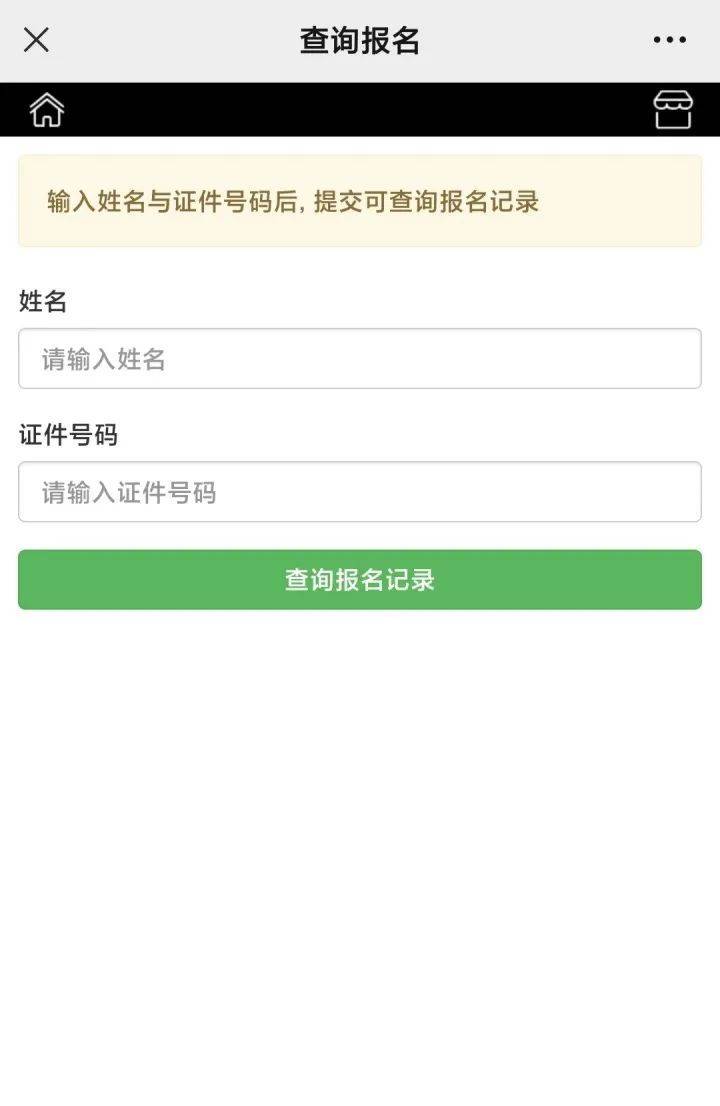Tap the query registration records button
Screen dimensions: 720x1106
360,579
